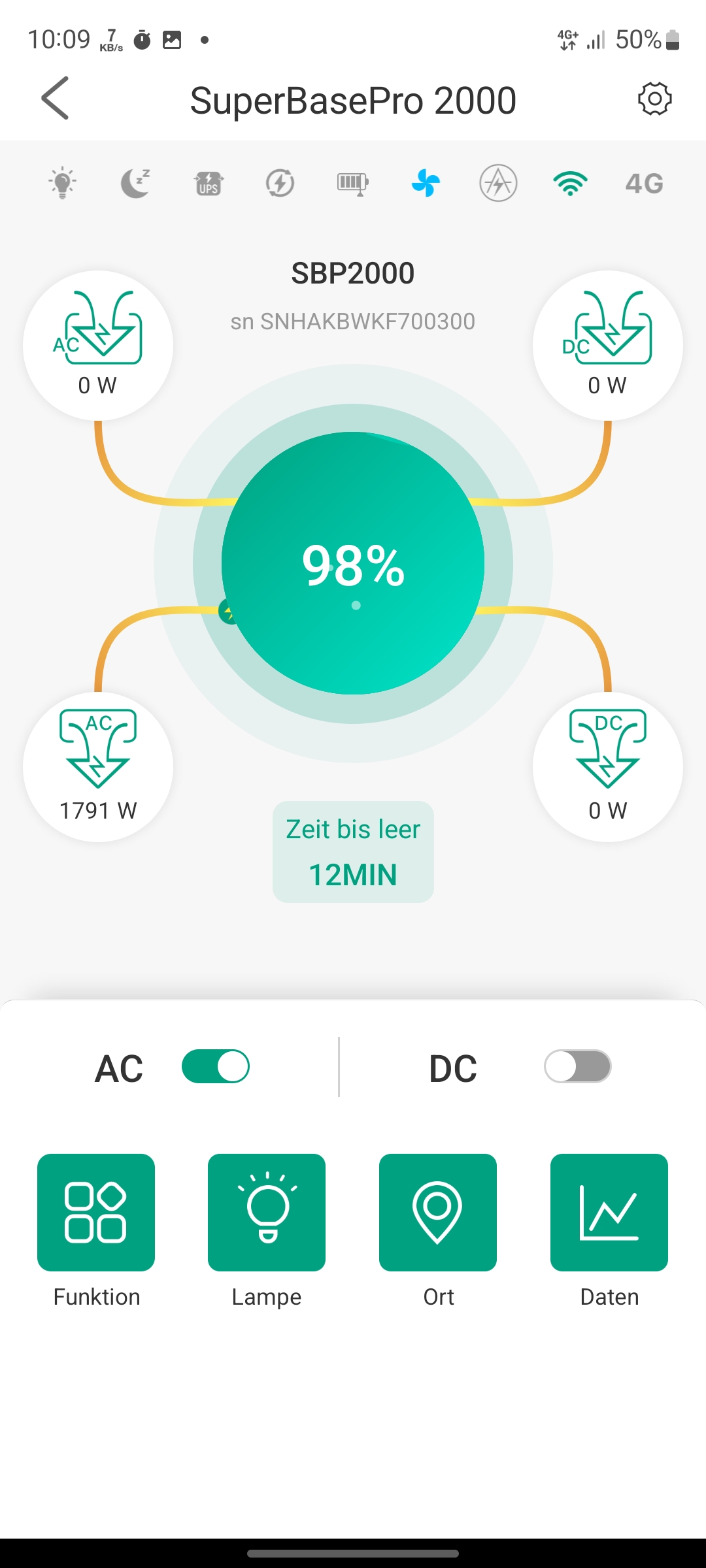706x1568 pixels.
Task: Enable the DC output switch
Action: point(578,1067)
